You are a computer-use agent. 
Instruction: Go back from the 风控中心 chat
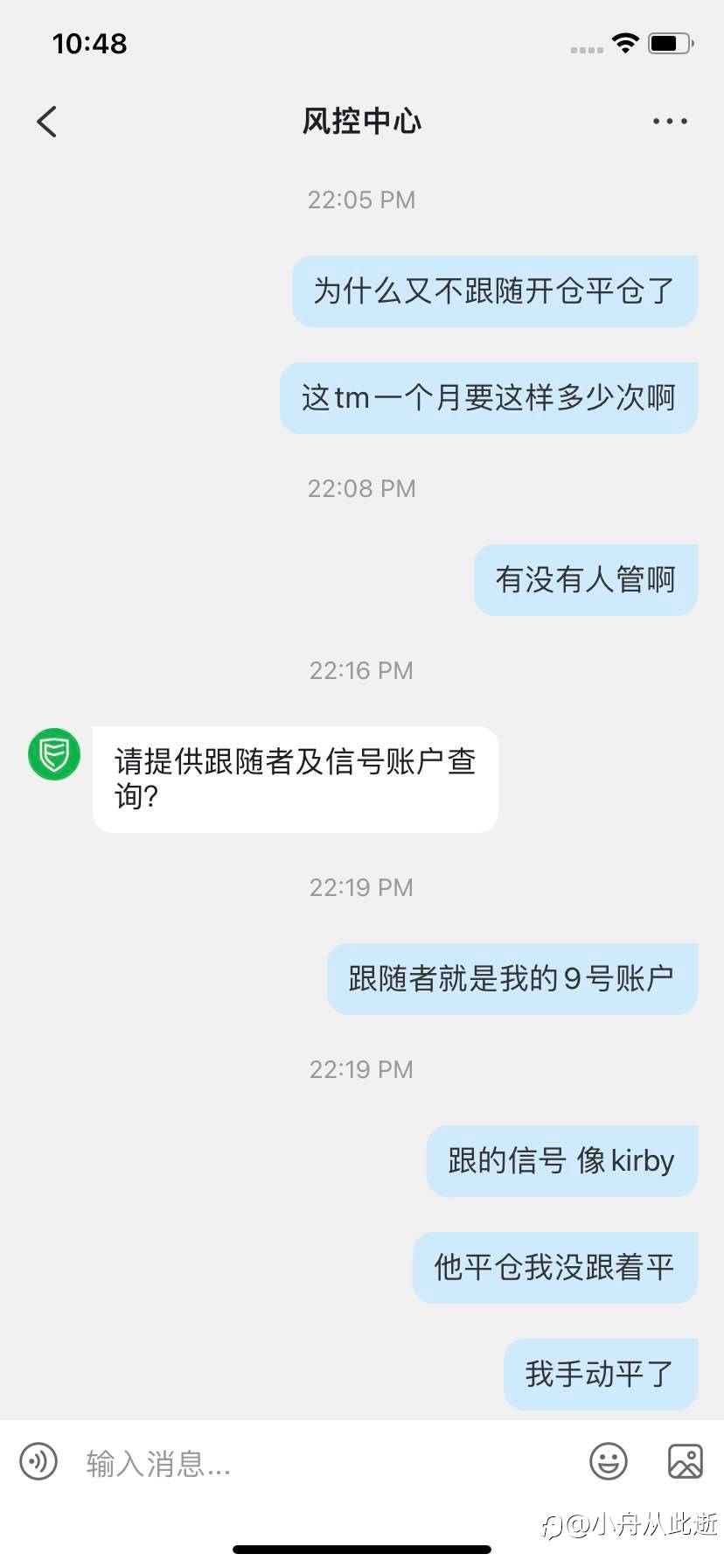click(x=47, y=122)
